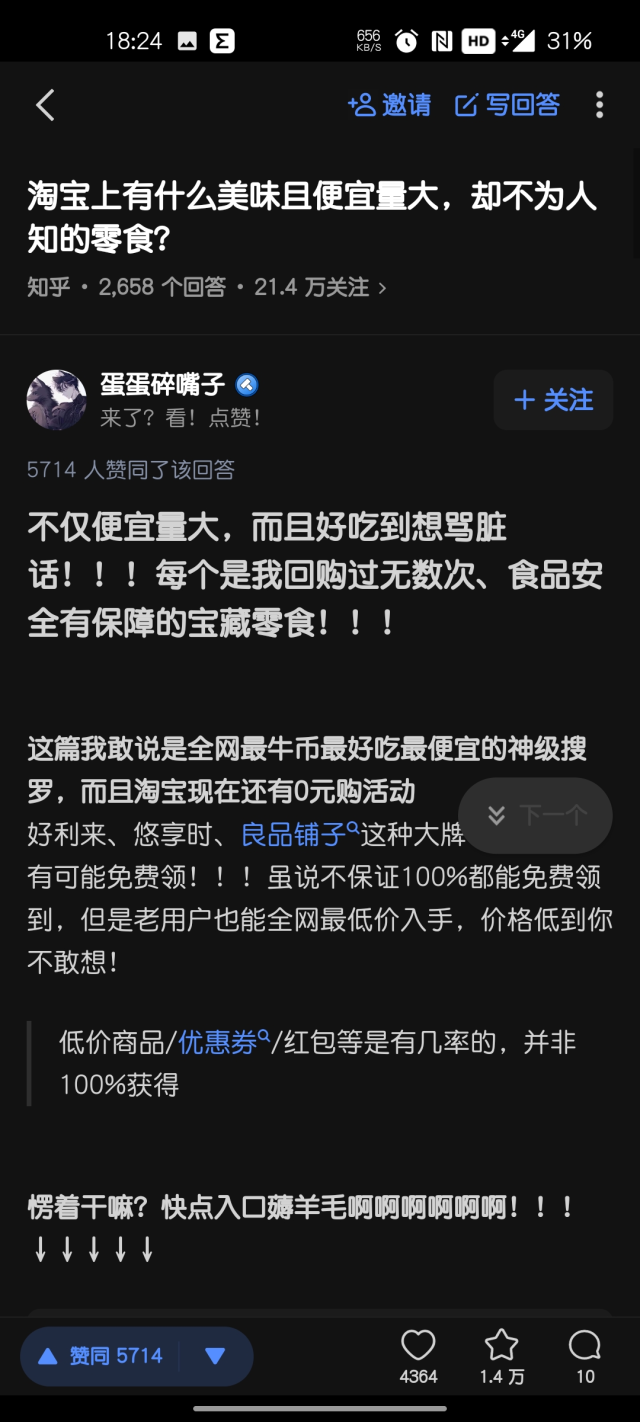Save the answer with the star icon
The image size is (640, 1422).
coord(501,1356)
